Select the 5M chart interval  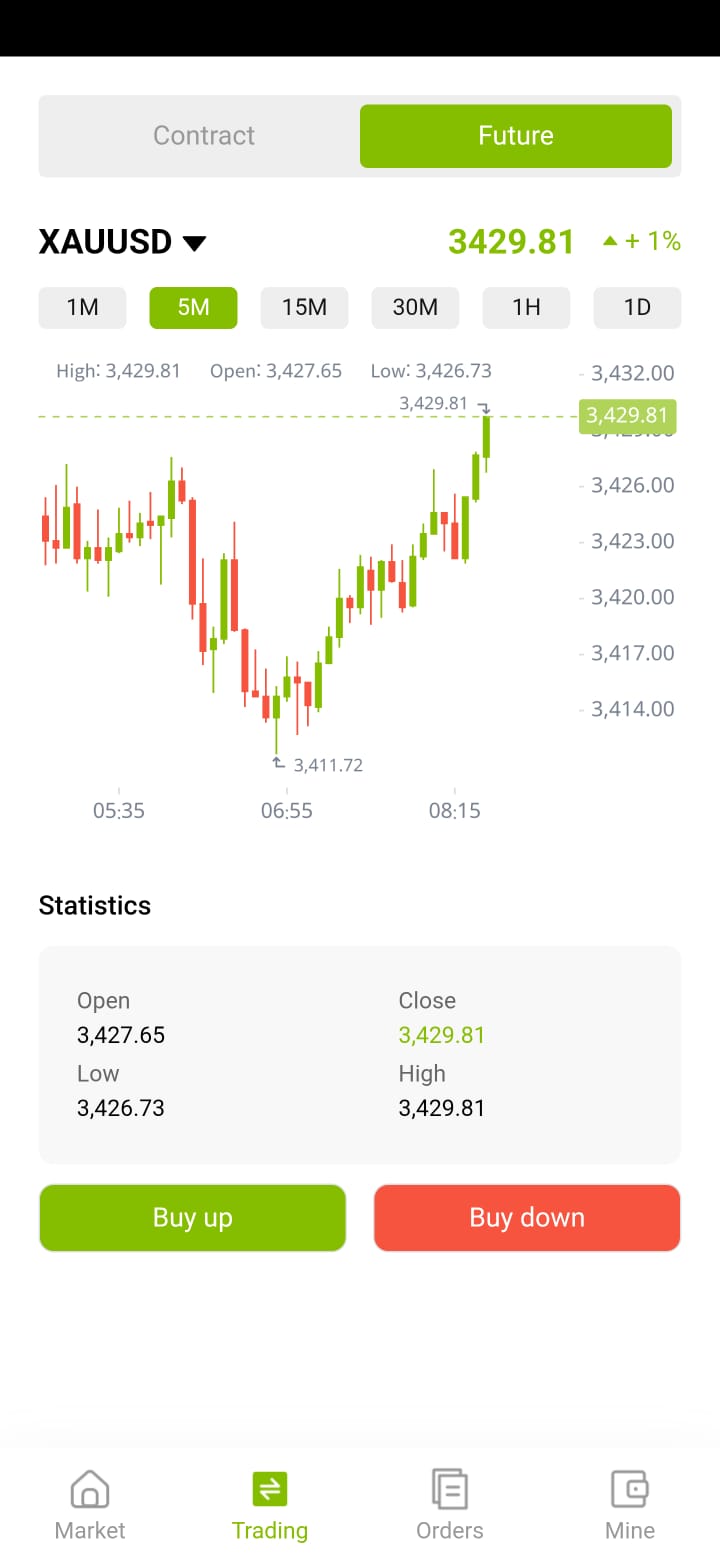pyautogui.click(x=194, y=308)
